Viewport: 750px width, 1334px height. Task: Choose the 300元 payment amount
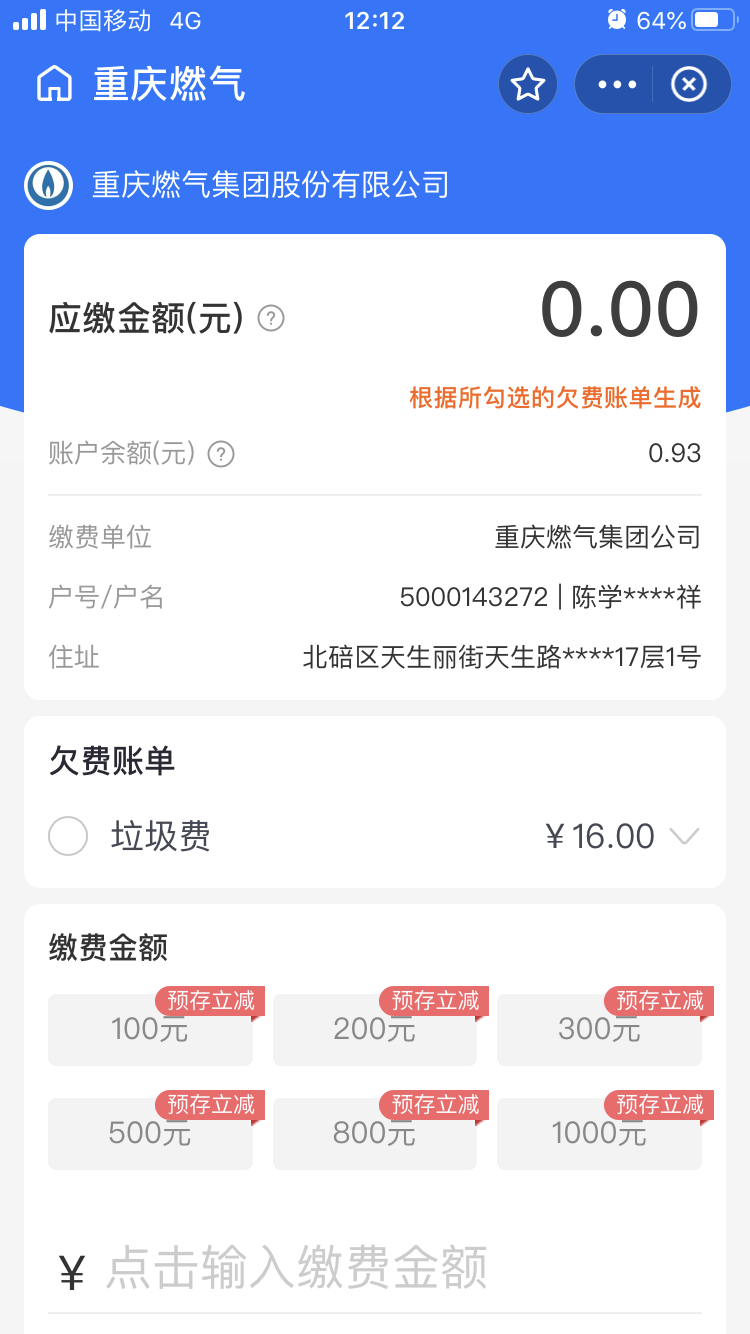point(599,1029)
